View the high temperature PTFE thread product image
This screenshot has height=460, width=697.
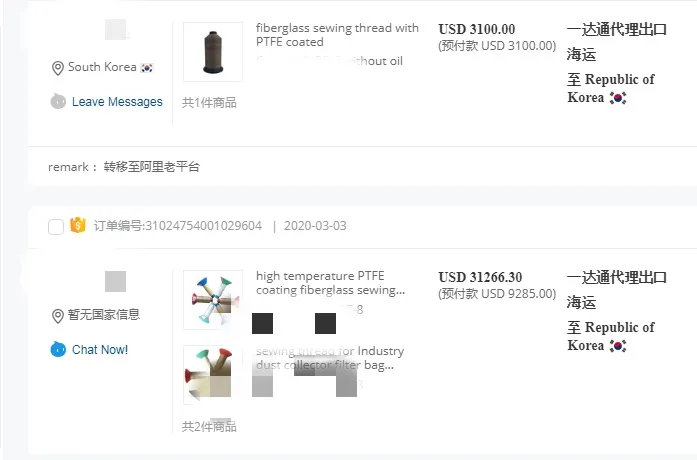pyautogui.click(x=212, y=299)
